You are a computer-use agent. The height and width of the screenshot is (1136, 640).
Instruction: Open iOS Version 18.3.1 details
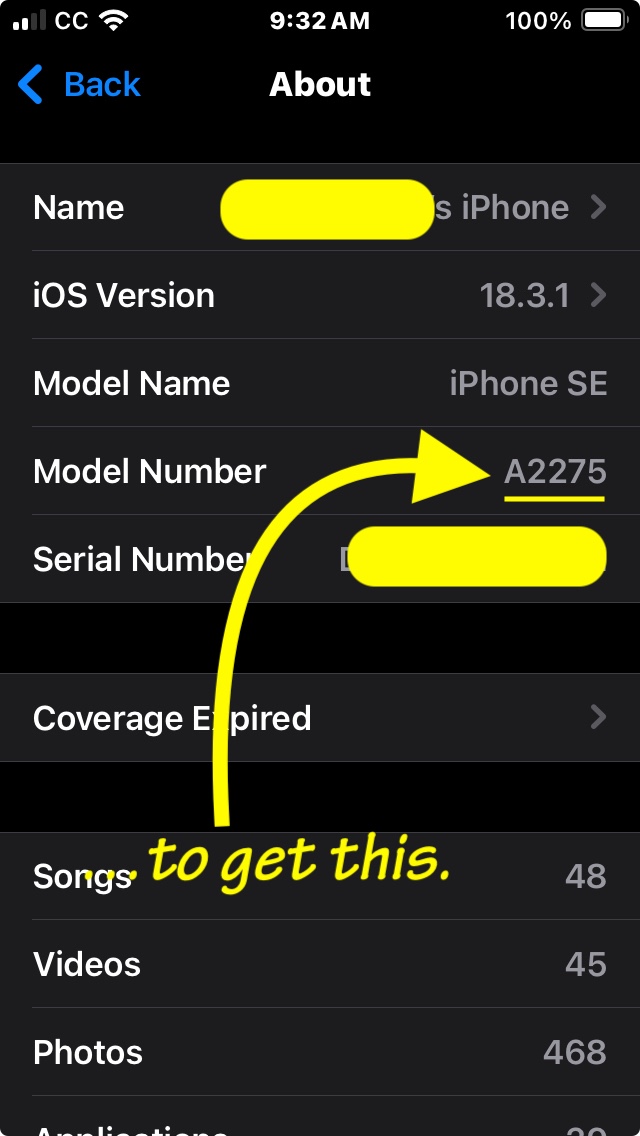[320, 296]
